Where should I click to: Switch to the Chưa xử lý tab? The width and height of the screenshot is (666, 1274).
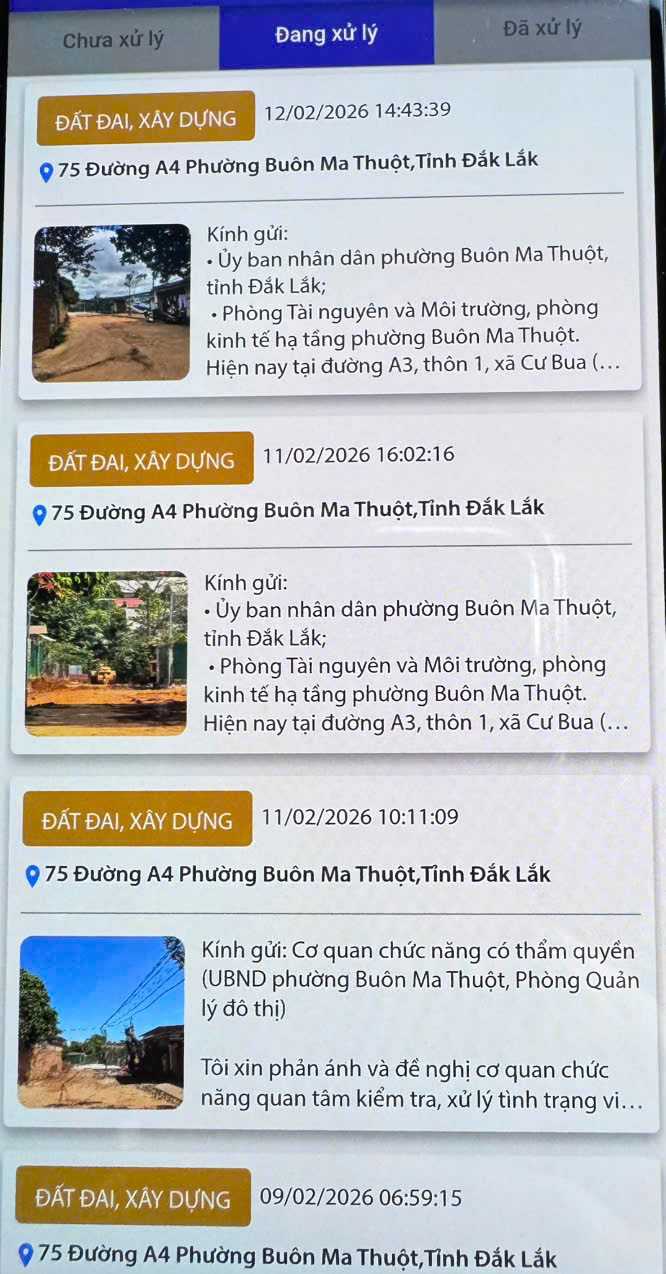112,41
